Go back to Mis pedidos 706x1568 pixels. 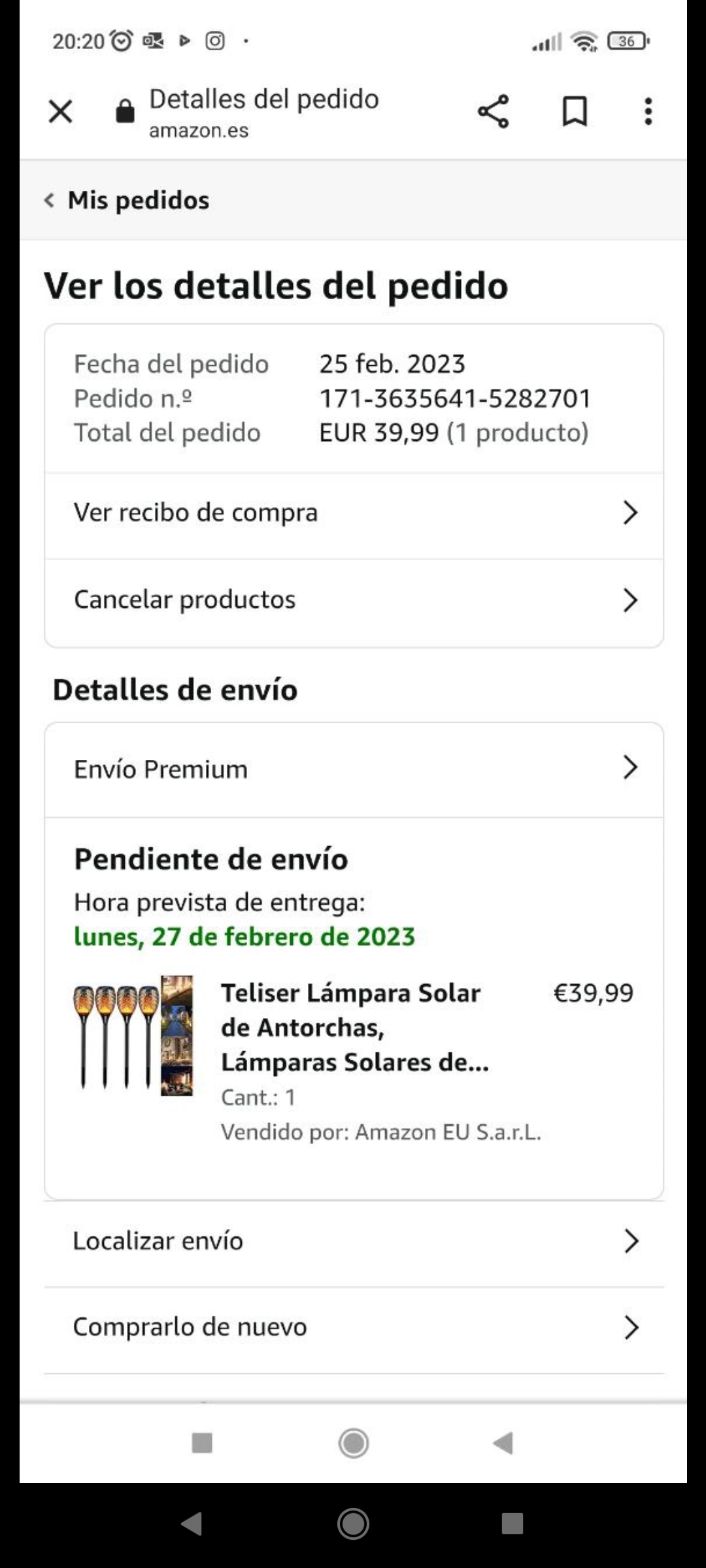[x=127, y=201]
